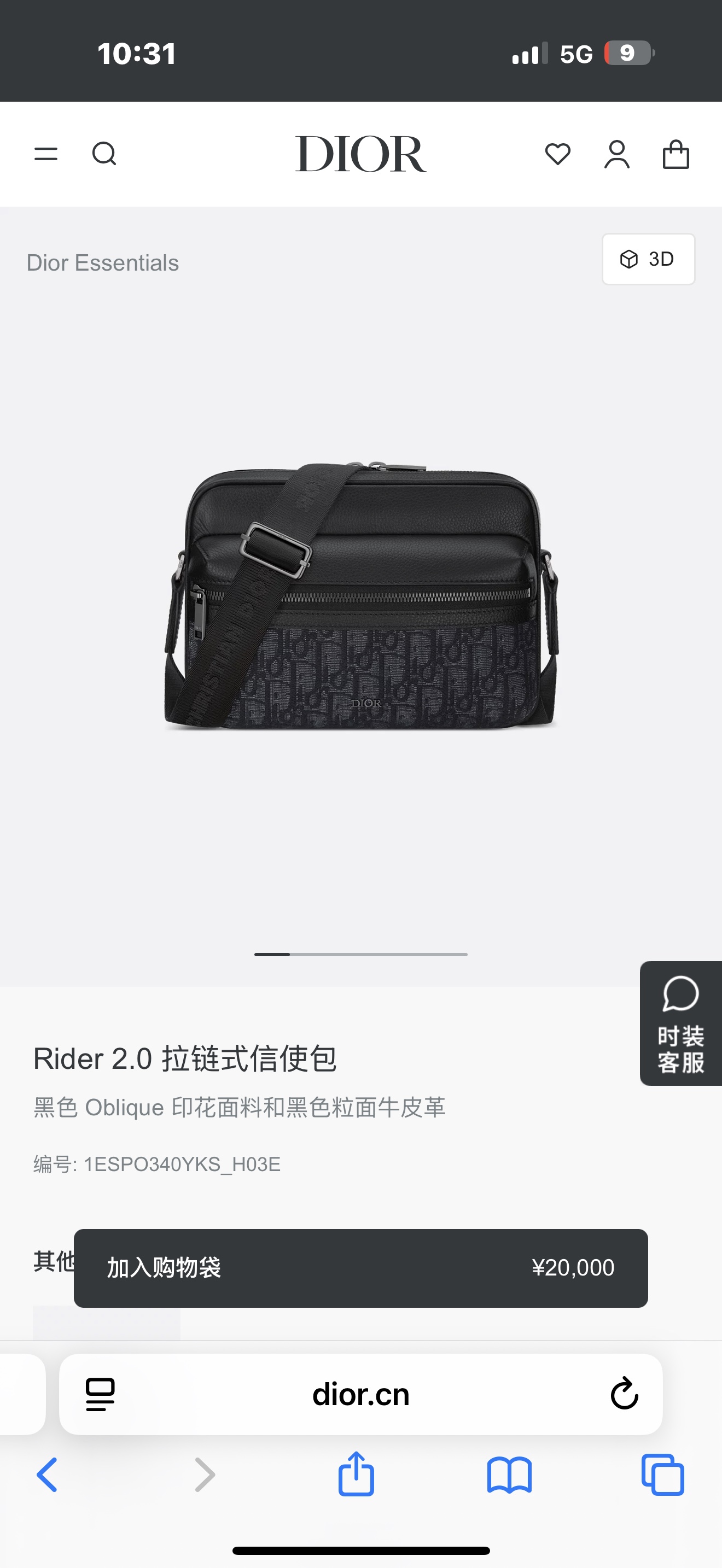Screen dimensions: 722x1568
Task: View the bag in 3D
Action: [x=648, y=259]
